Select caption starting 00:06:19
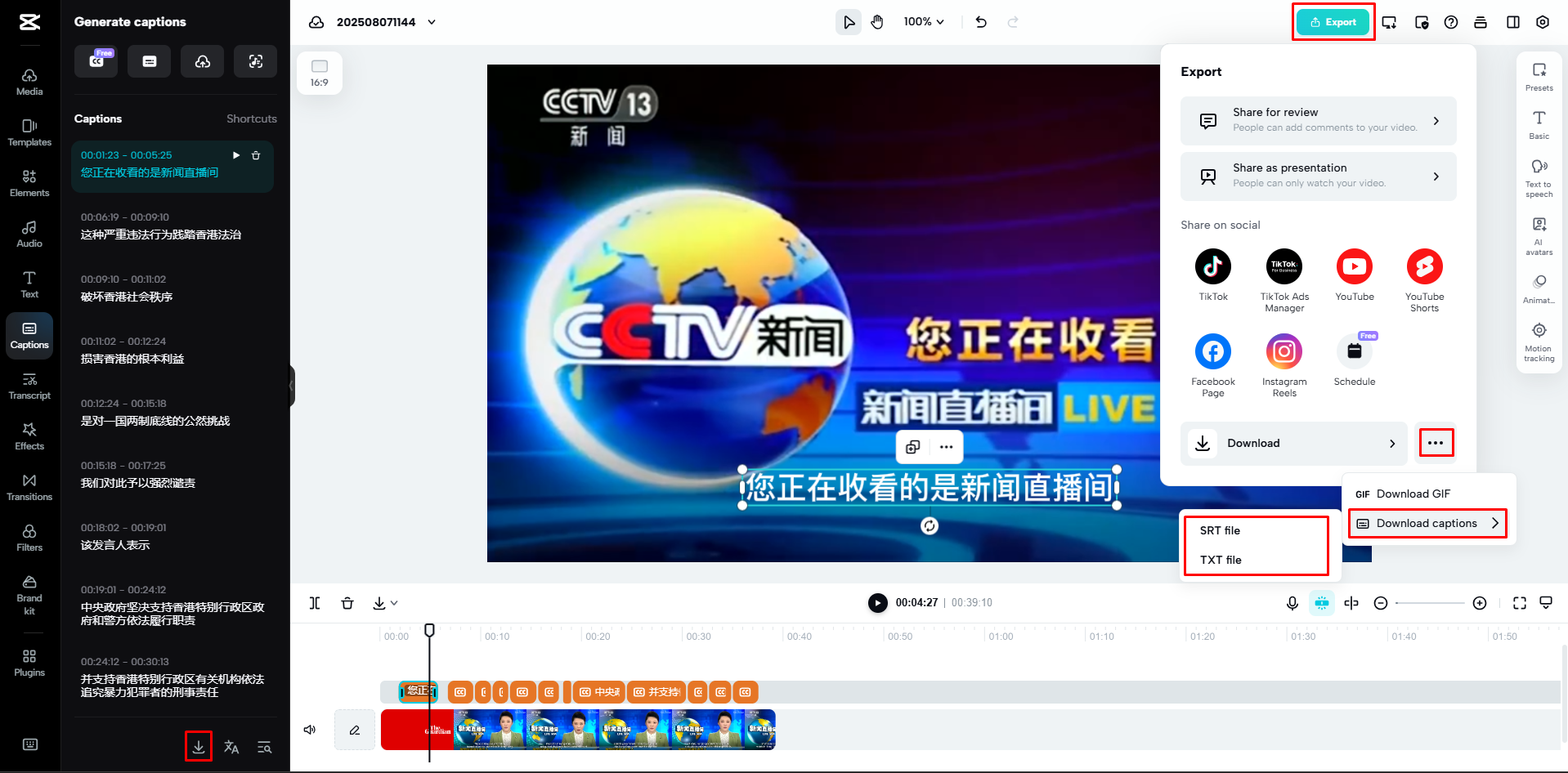The width and height of the screenshot is (1568, 773). [172, 226]
